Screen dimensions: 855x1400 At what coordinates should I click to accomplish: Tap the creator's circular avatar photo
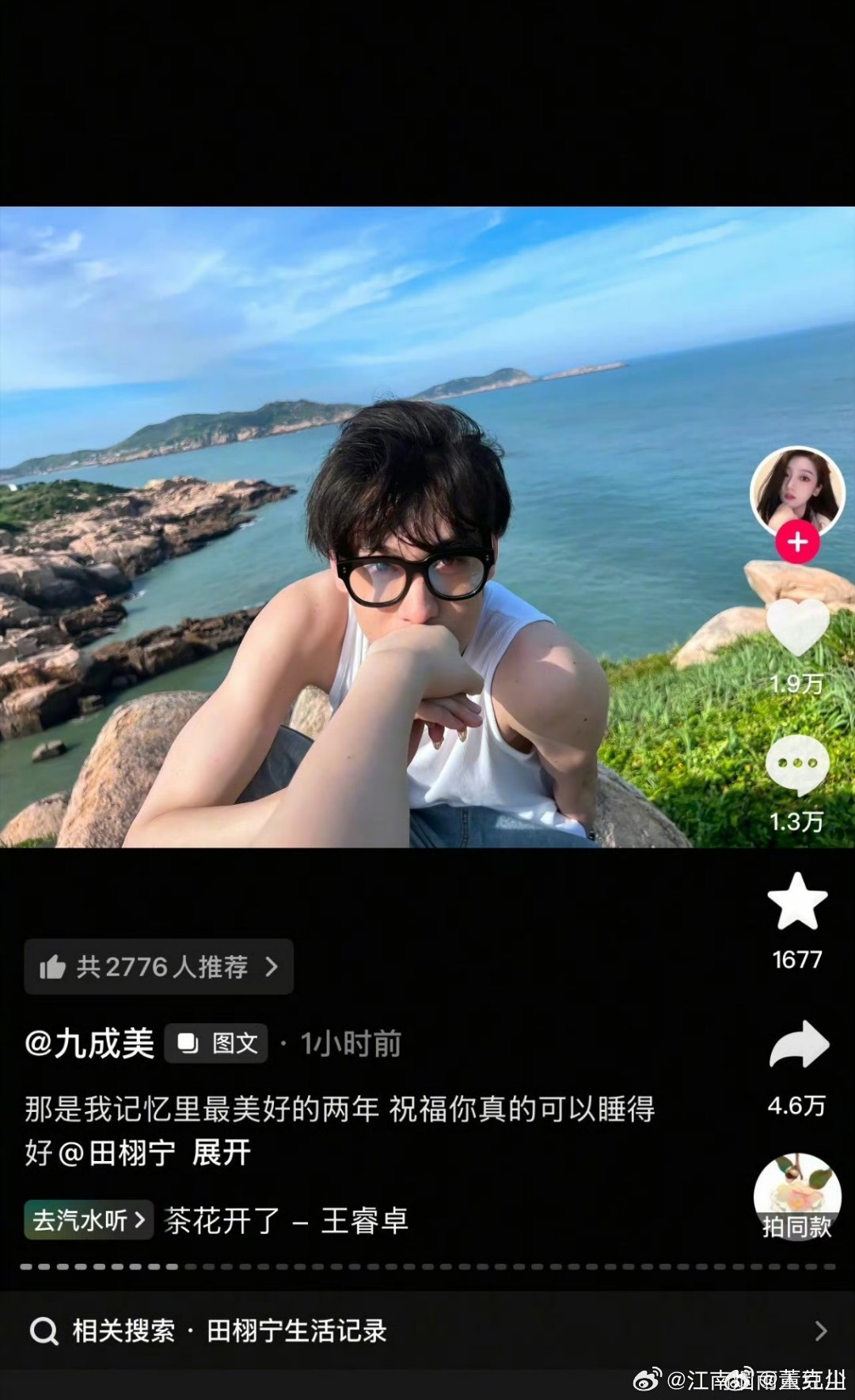click(x=796, y=487)
